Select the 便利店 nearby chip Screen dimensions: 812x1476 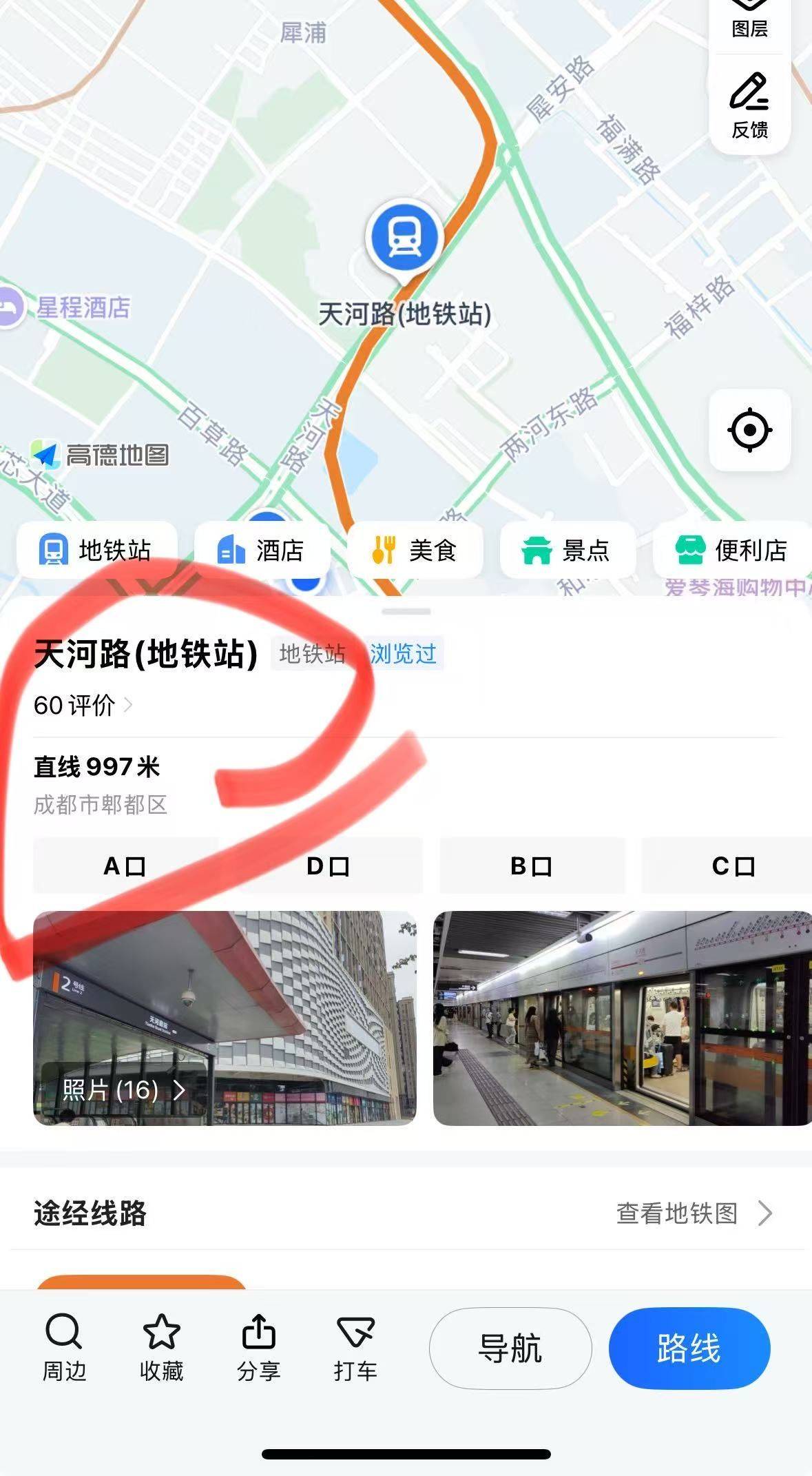[732, 550]
